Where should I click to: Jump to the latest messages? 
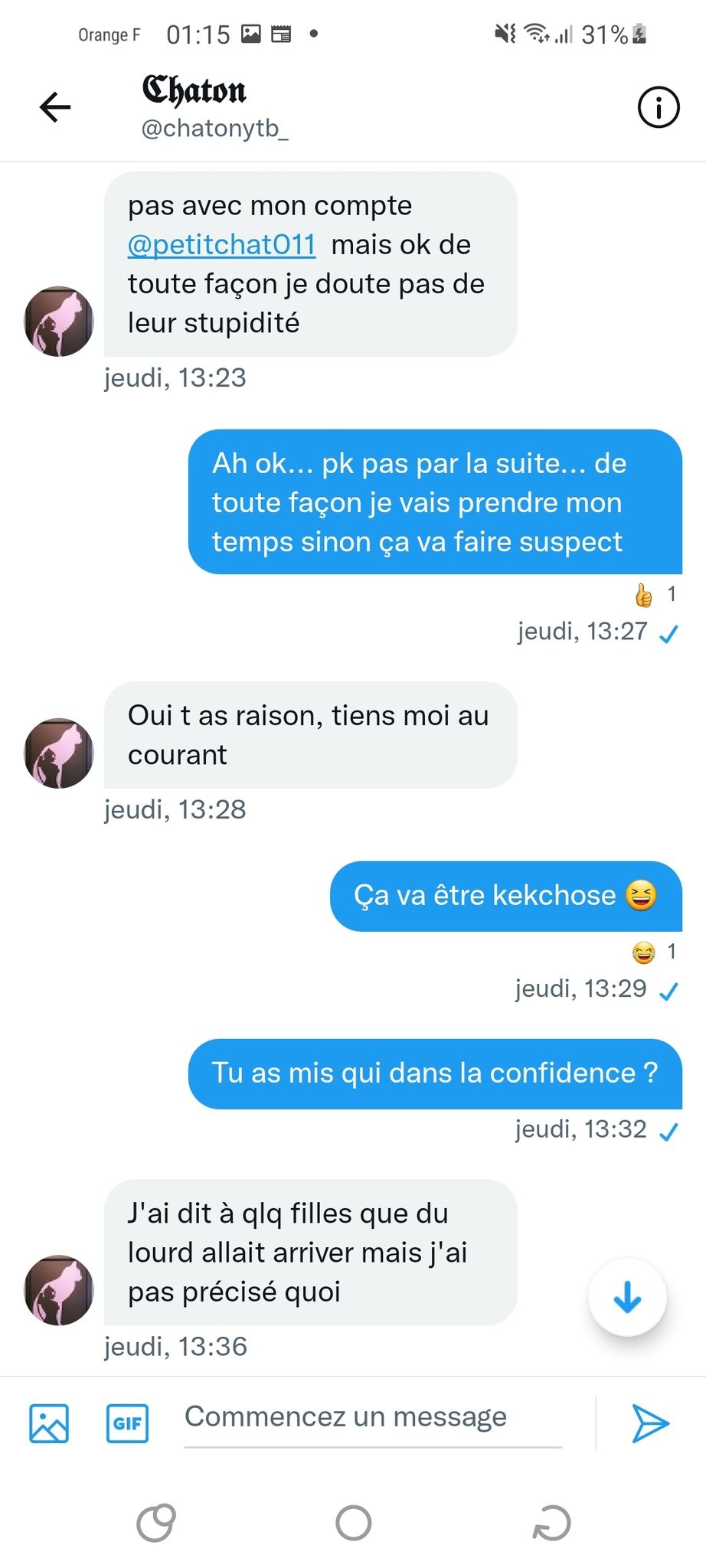pyautogui.click(x=627, y=1297)
